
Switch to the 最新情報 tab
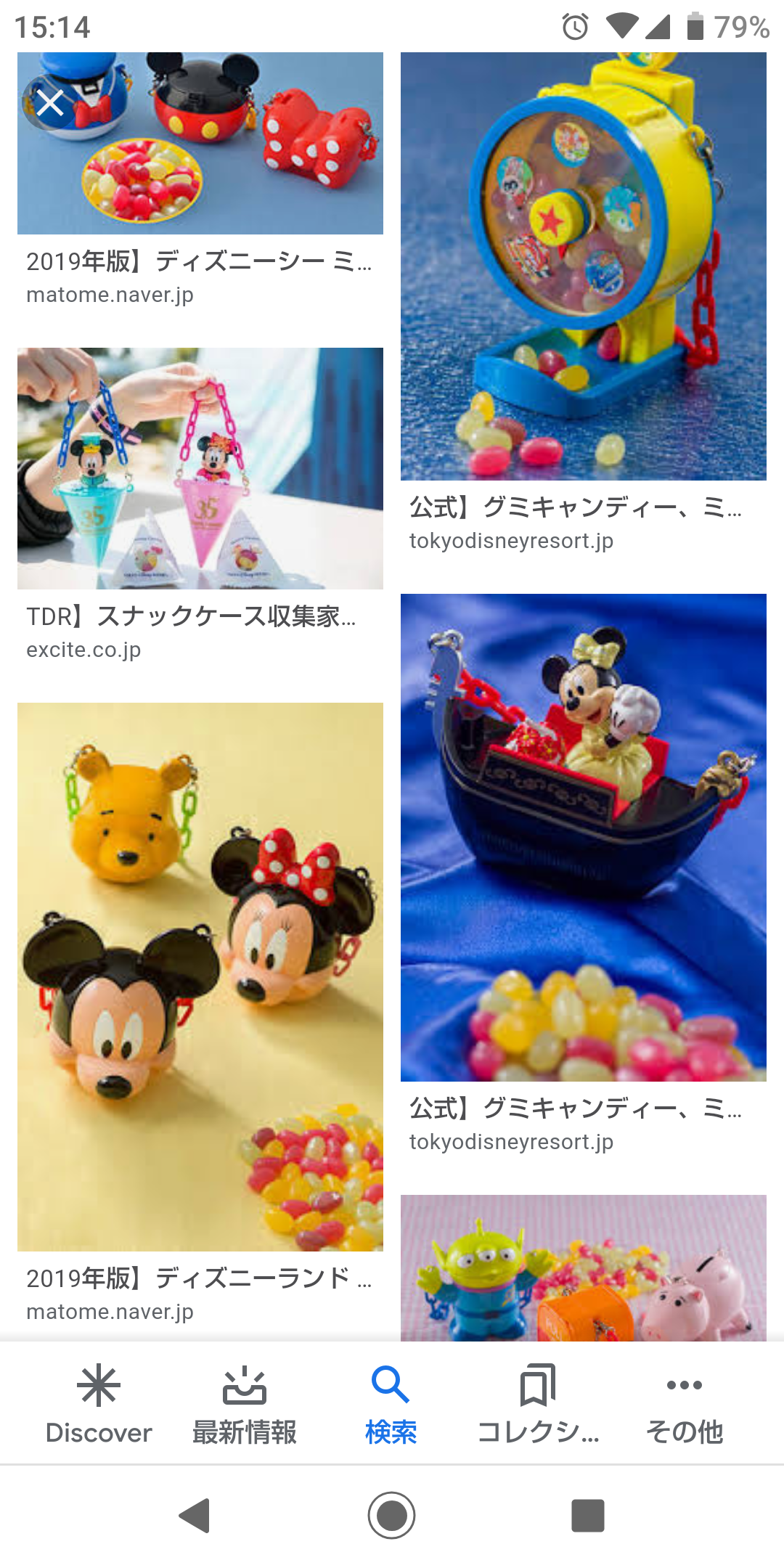coord(245,1404)
